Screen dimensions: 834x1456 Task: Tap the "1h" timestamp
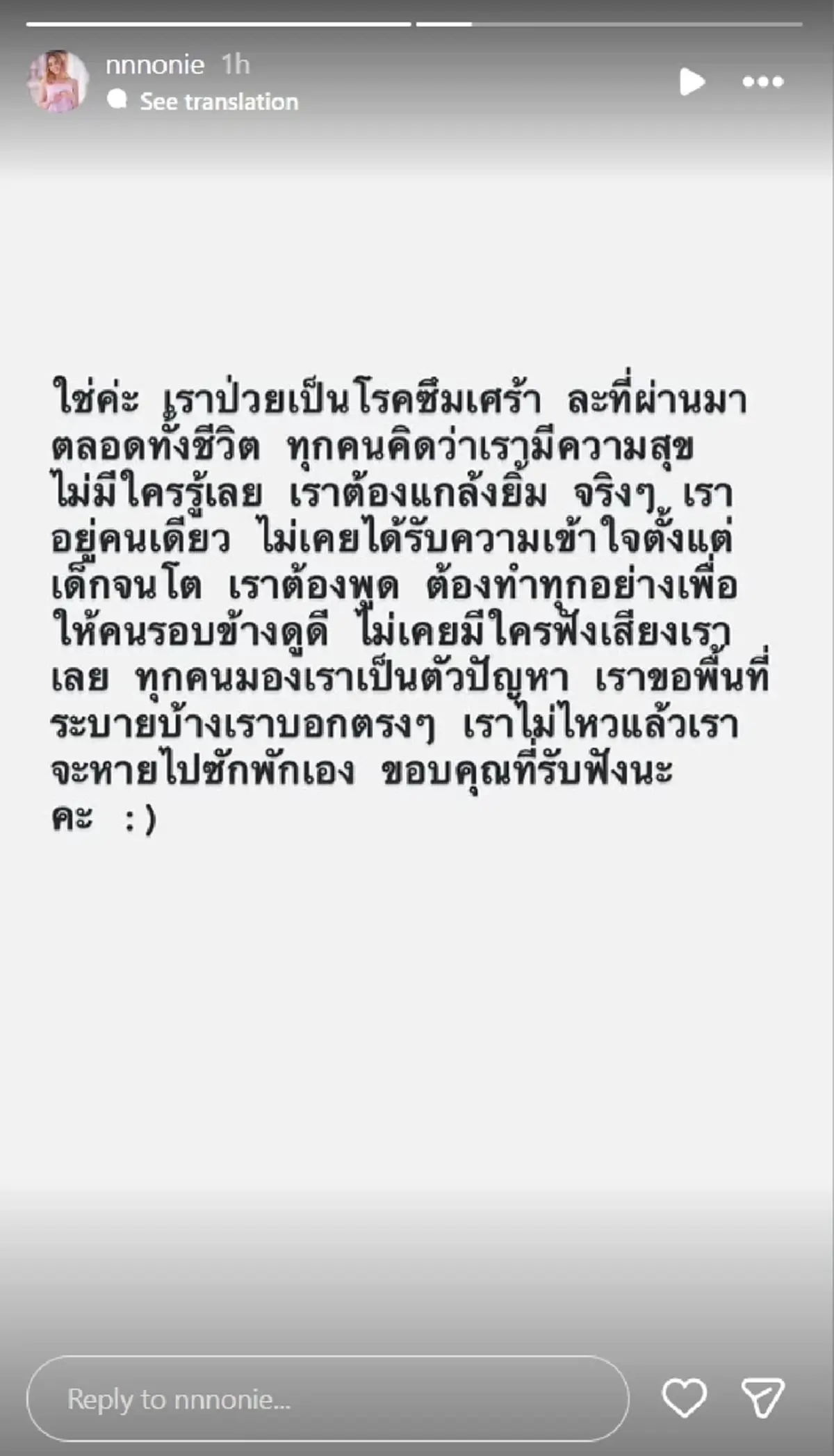[235, 65]
